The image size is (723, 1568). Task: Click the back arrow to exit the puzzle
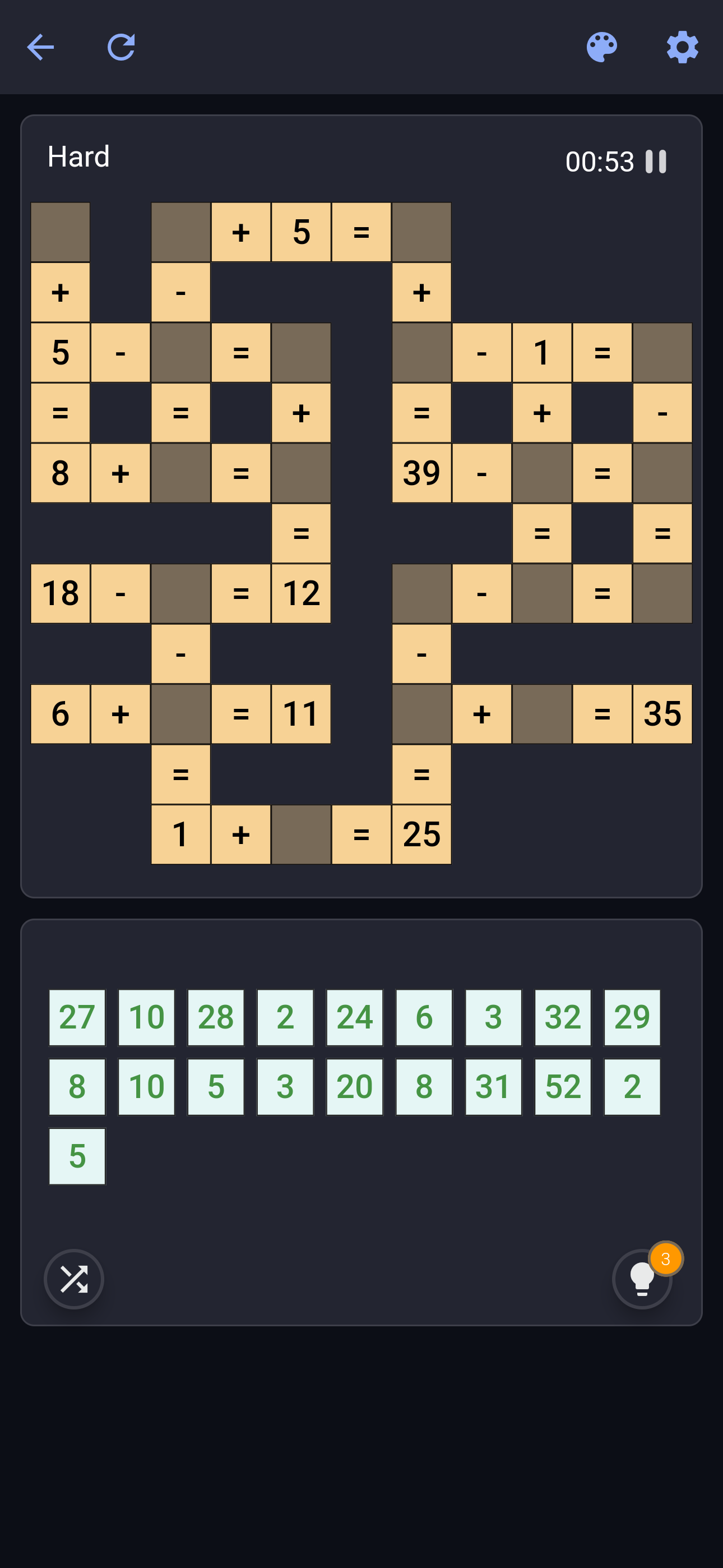pyautogui.click(x=40, y=48)
